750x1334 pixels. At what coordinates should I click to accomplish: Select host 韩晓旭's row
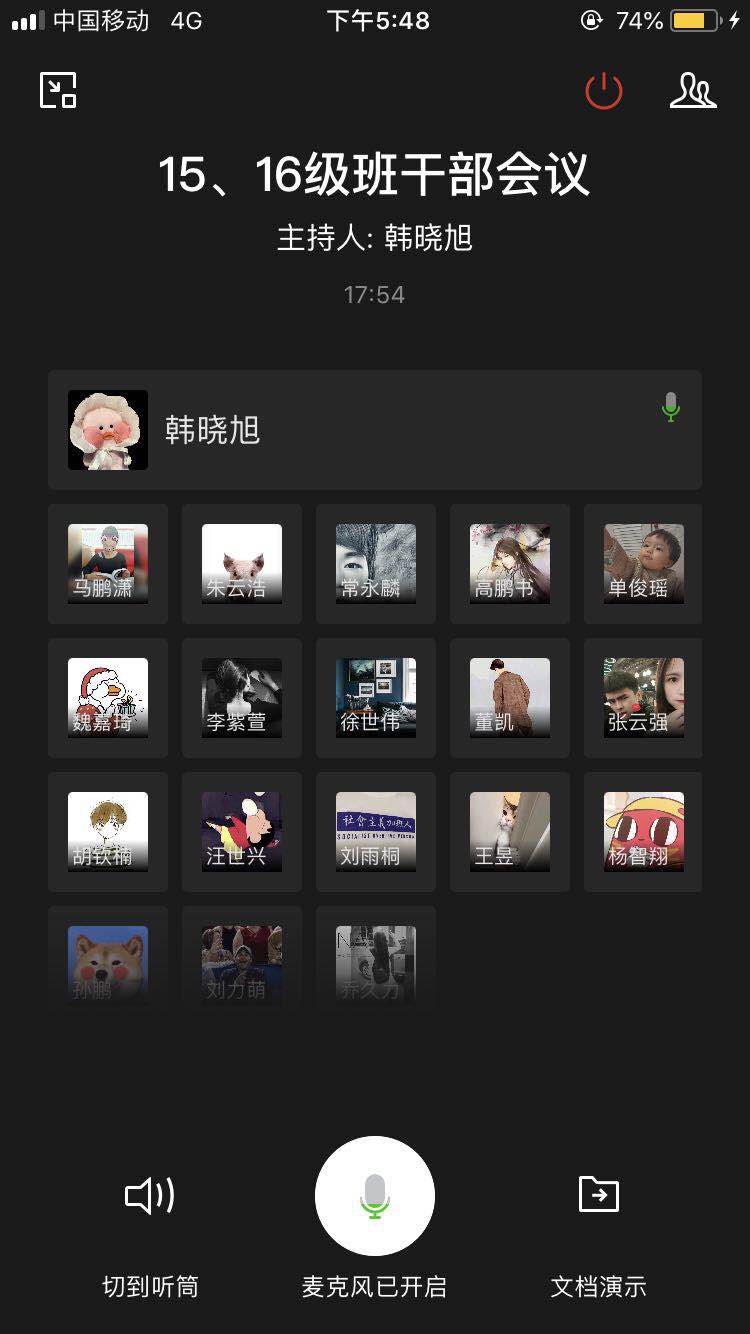pyautogui.click(x=375, y=430)
